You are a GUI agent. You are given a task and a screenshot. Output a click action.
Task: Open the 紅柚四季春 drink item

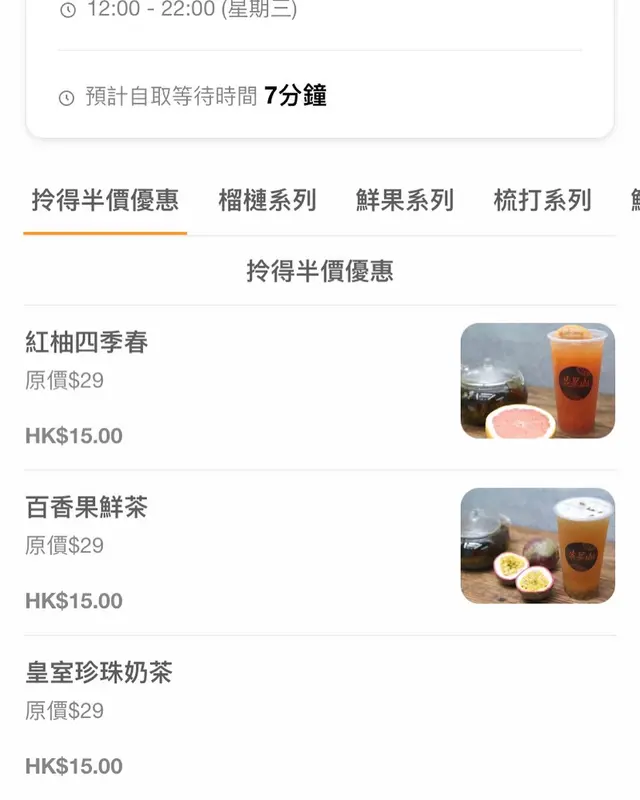pos(87,343)
